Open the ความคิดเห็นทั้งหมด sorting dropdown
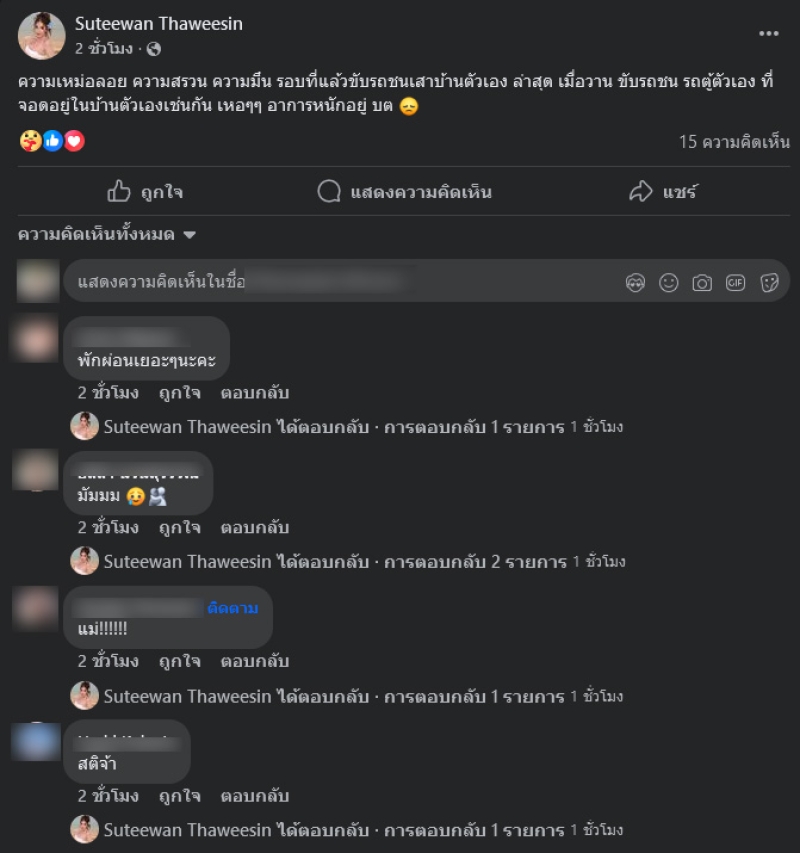 (x=107, y=234)
